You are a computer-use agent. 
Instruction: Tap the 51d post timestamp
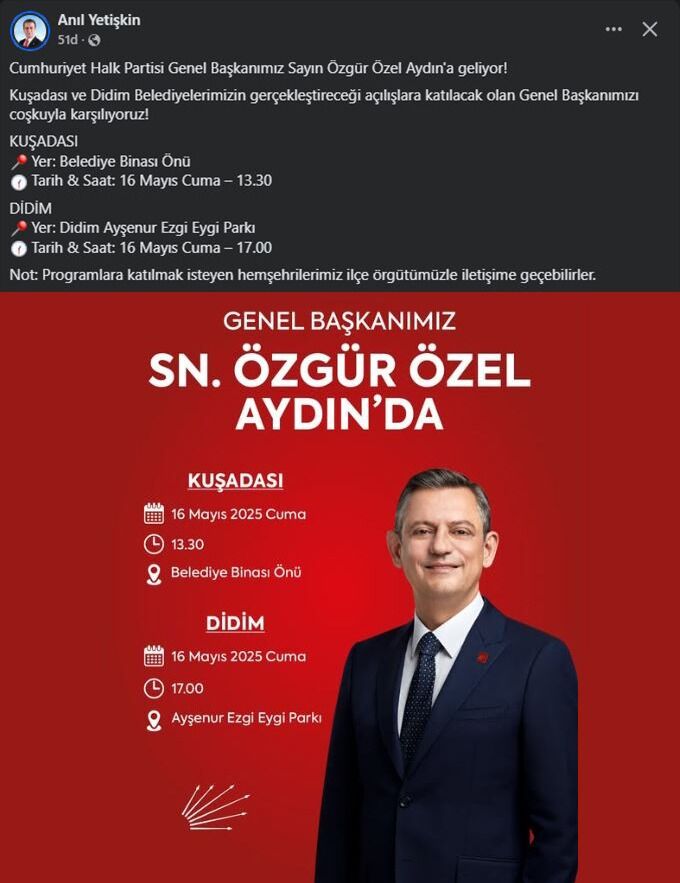click(67, 40)
